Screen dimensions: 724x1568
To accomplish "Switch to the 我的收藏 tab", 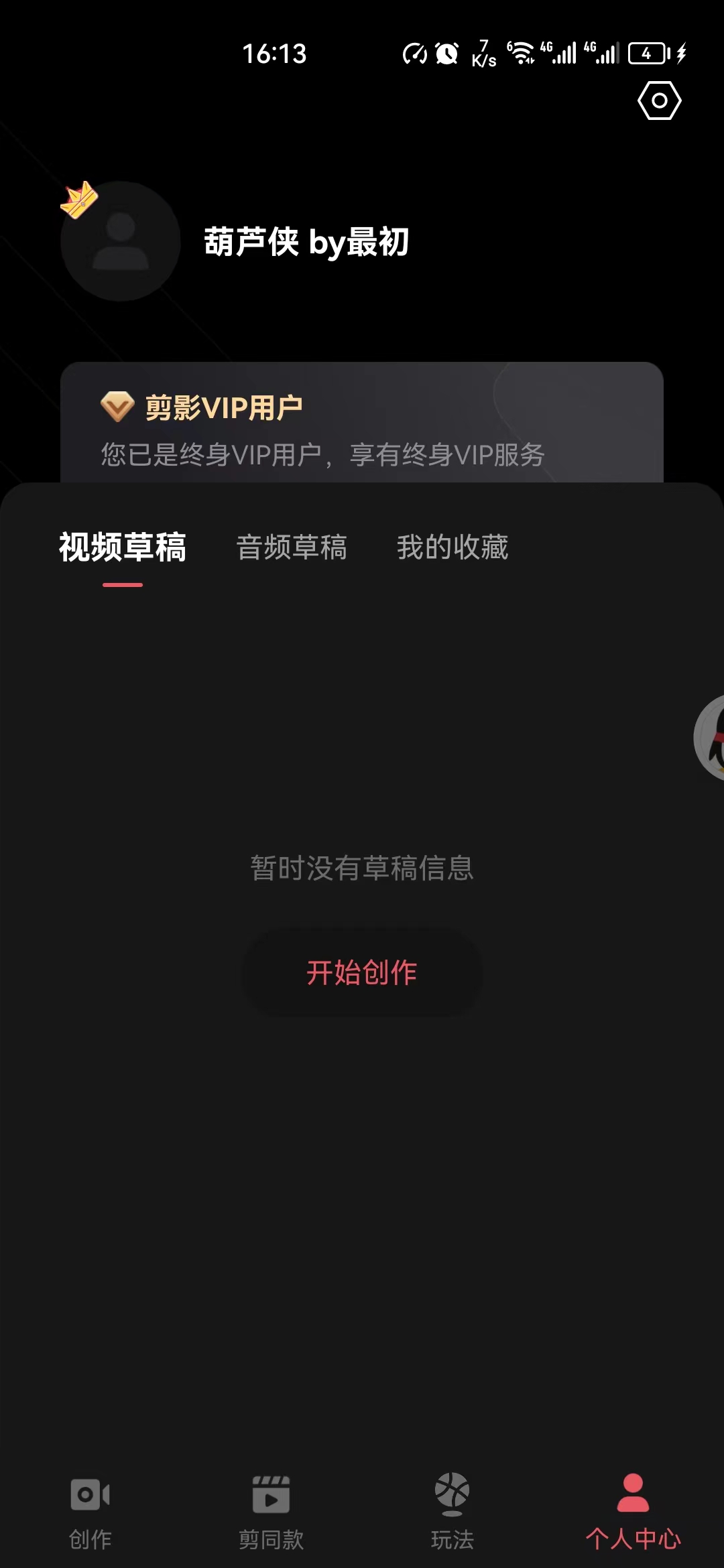I will [x=452, y=547].
